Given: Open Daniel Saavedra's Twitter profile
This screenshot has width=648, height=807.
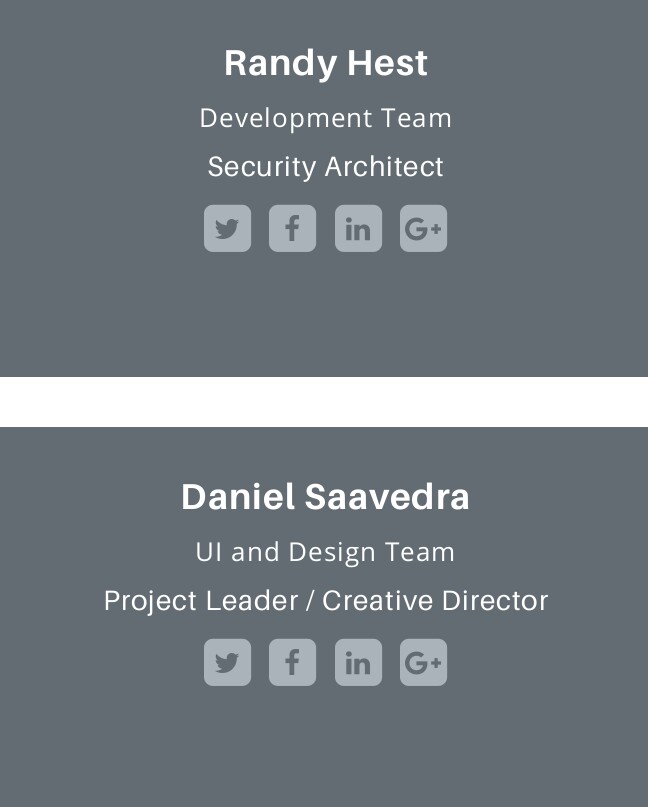Looking at the screenshot, I should click(x=227, y=662).
